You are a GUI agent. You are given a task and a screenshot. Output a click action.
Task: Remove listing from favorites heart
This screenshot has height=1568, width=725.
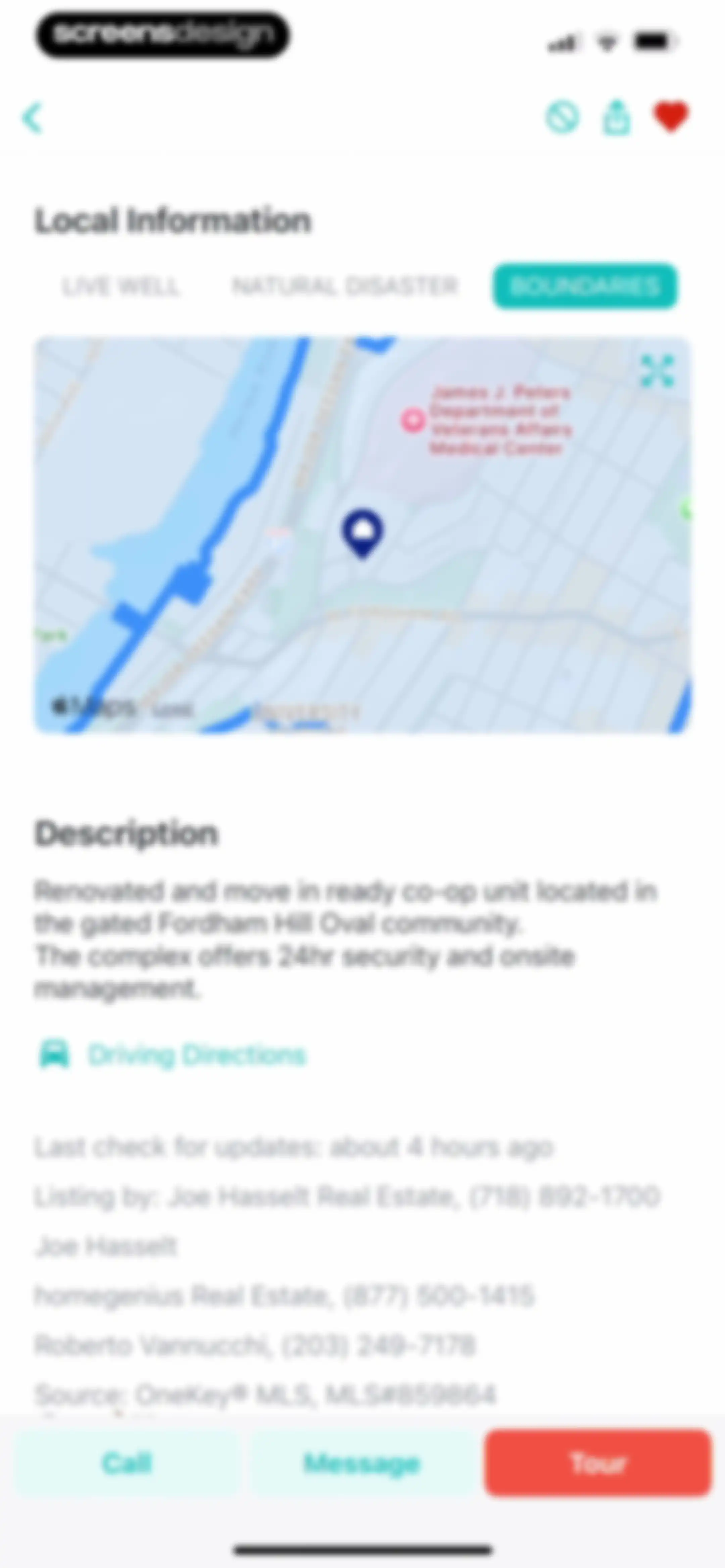671,116
